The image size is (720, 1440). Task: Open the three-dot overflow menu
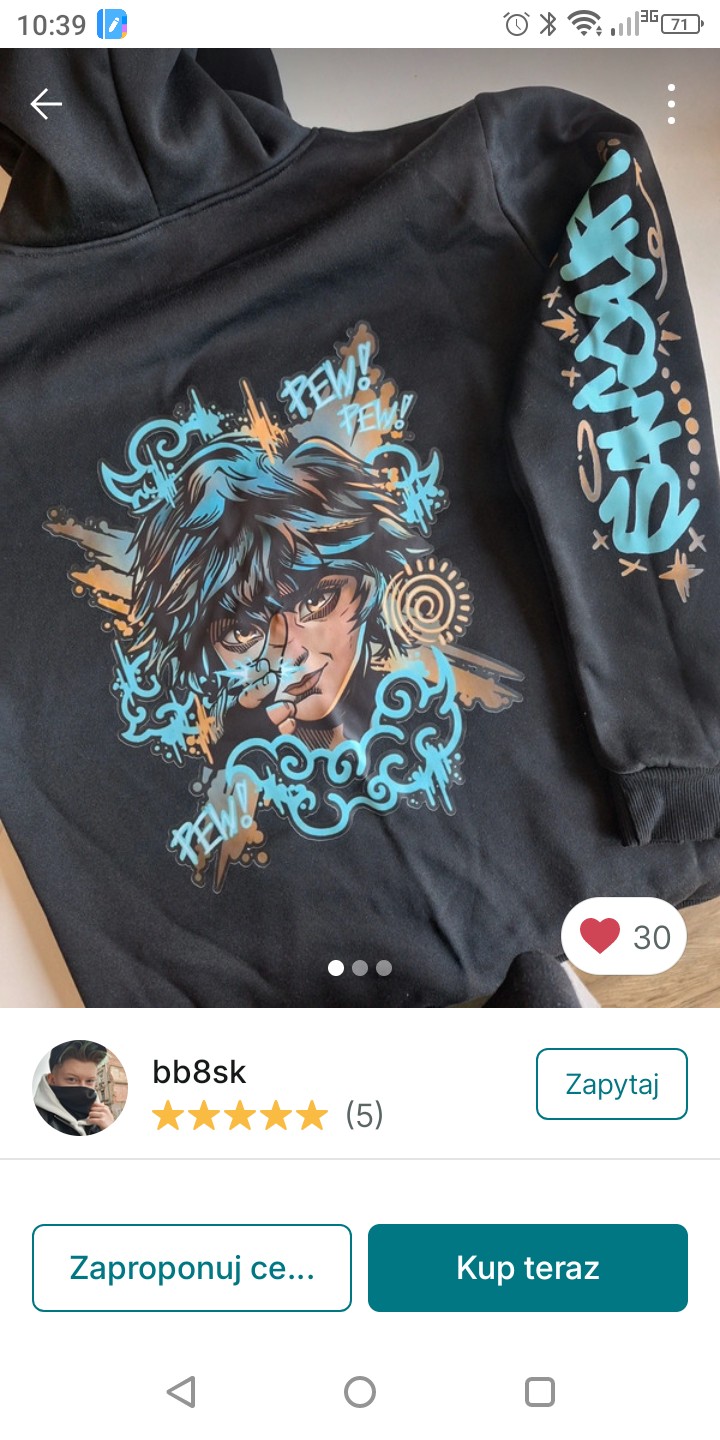671,104
